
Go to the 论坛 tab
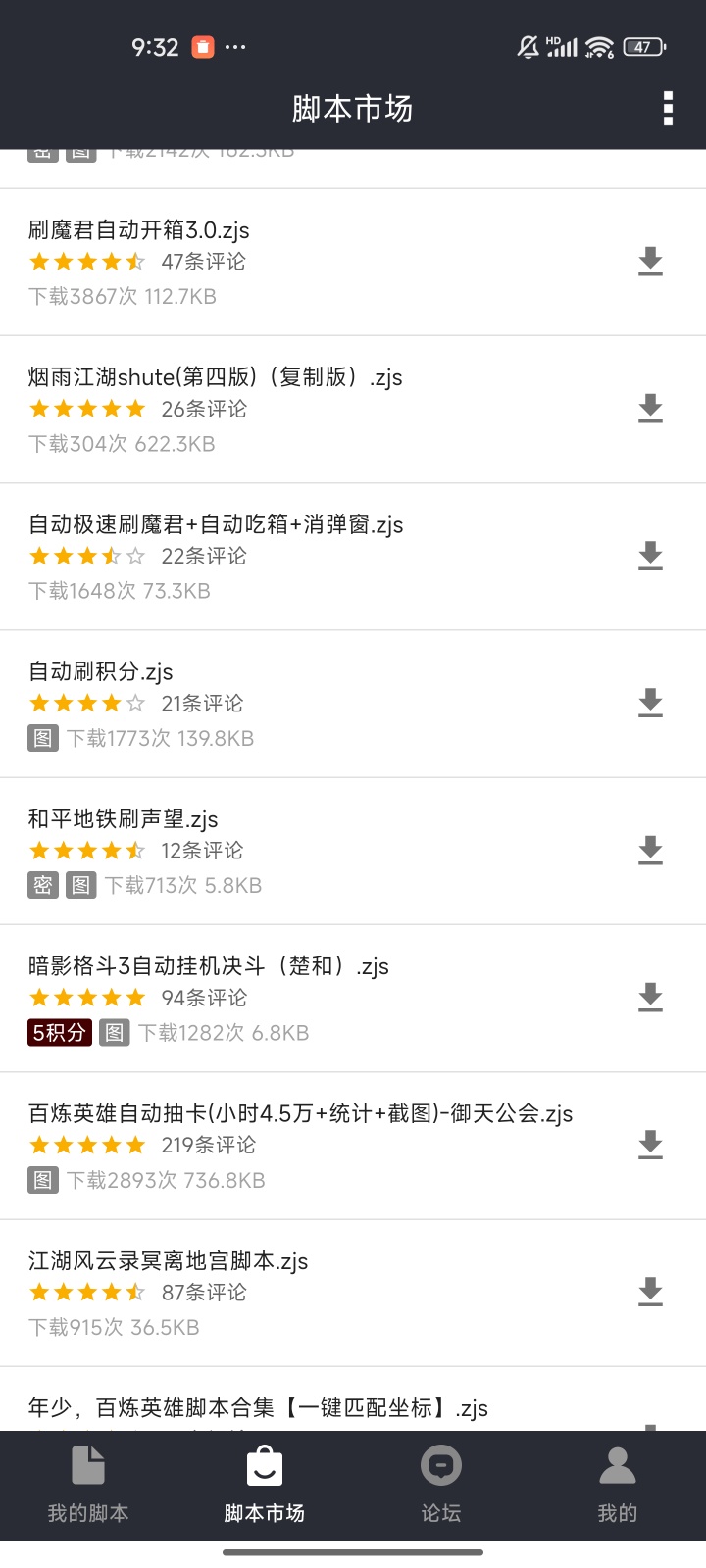point(440,1485)
